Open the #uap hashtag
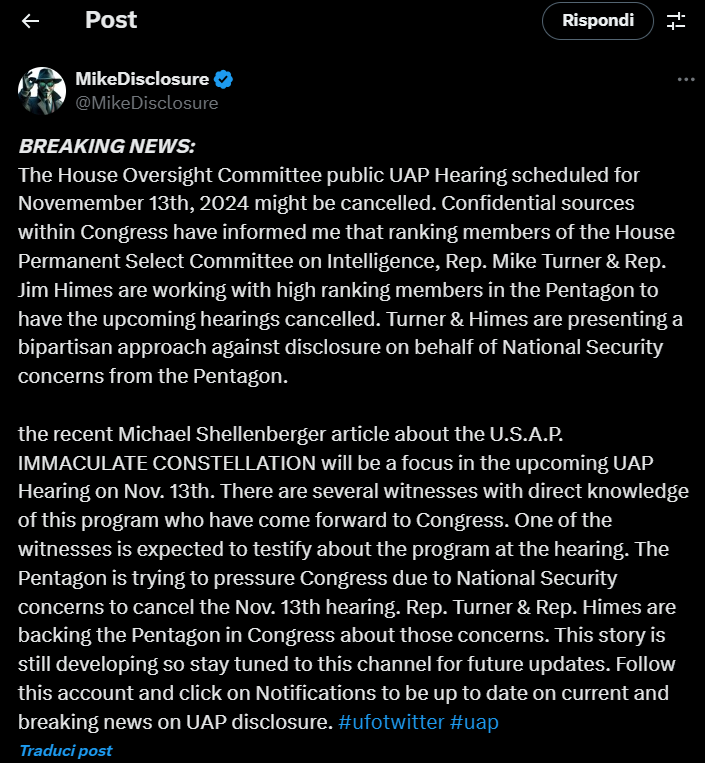This screenshot has width=705, height=763. (474, 721)
